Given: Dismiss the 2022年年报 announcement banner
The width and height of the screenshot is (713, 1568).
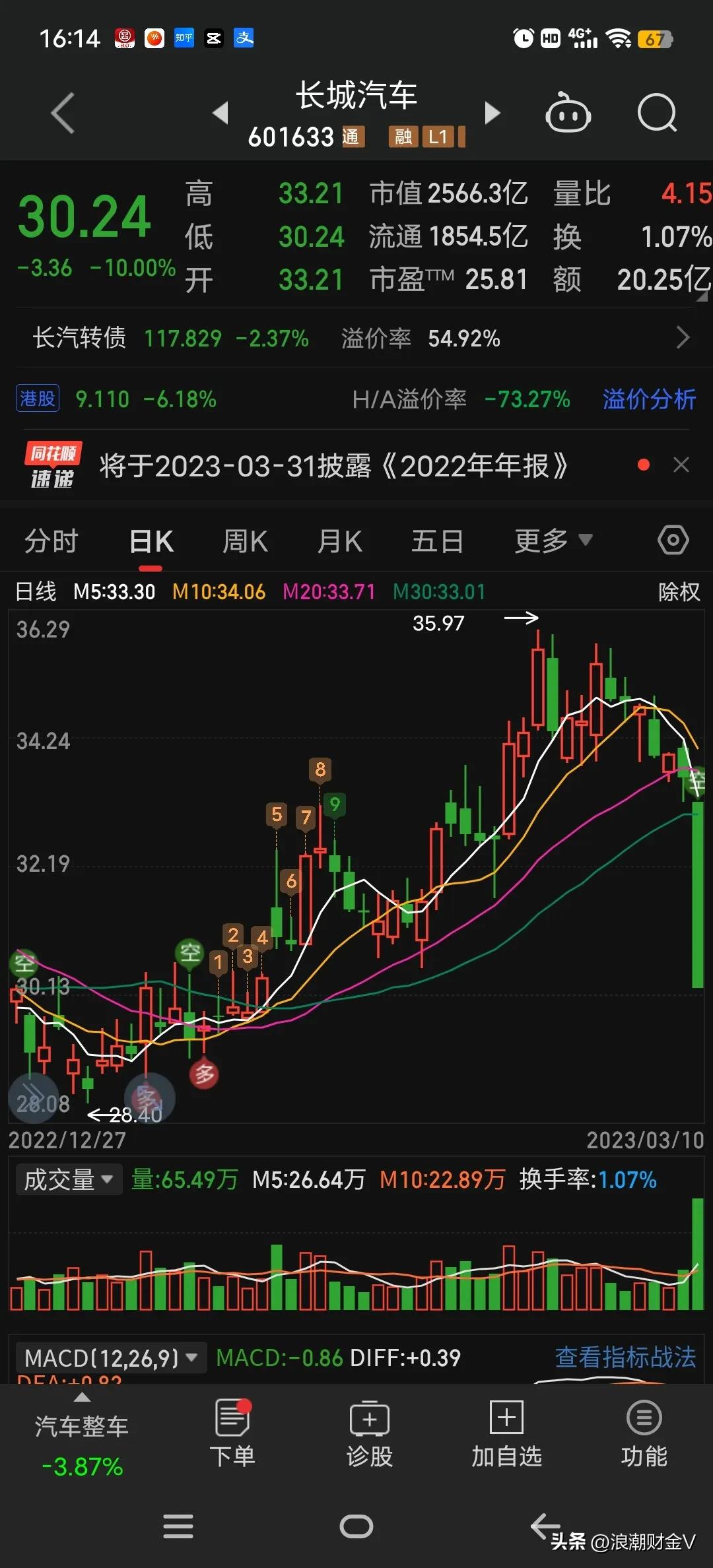Looking at the screenshot, I should [681, 465].
